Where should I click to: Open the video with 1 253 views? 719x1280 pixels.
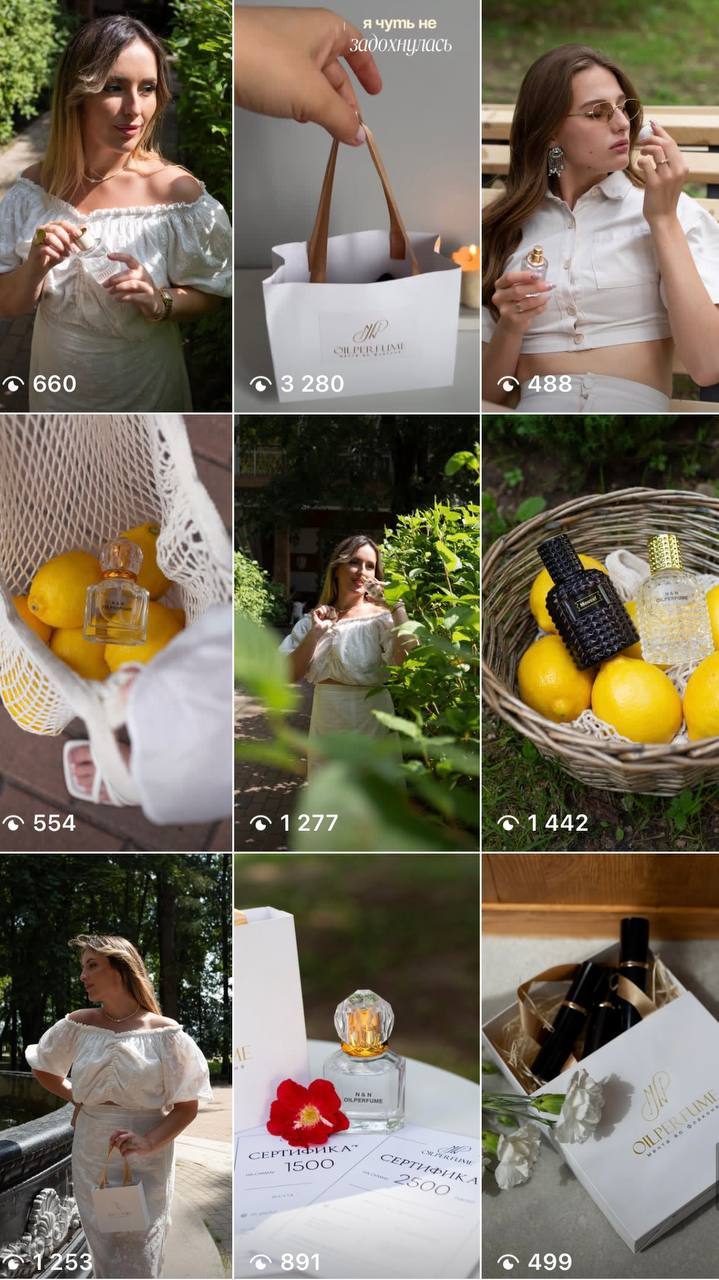[x=115, y=1065]
